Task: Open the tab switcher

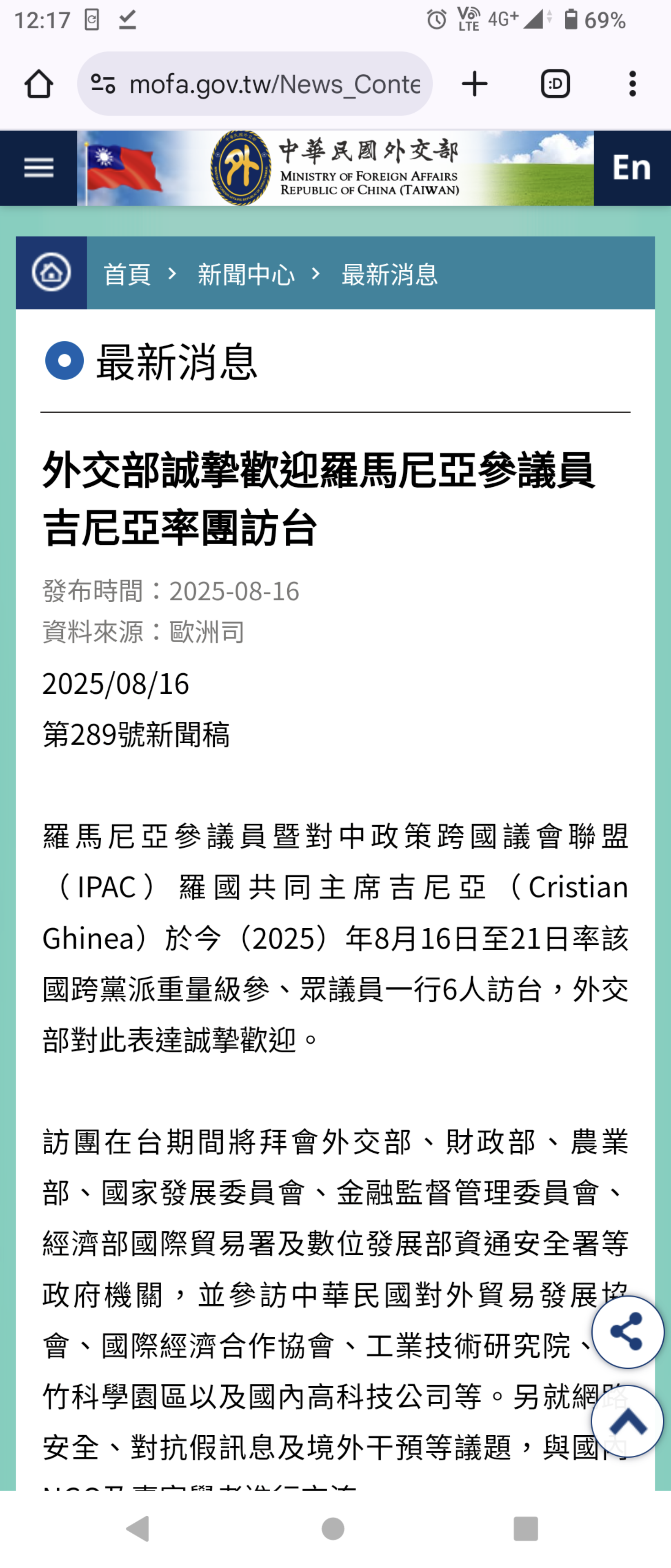Action: tap(555, 84)
